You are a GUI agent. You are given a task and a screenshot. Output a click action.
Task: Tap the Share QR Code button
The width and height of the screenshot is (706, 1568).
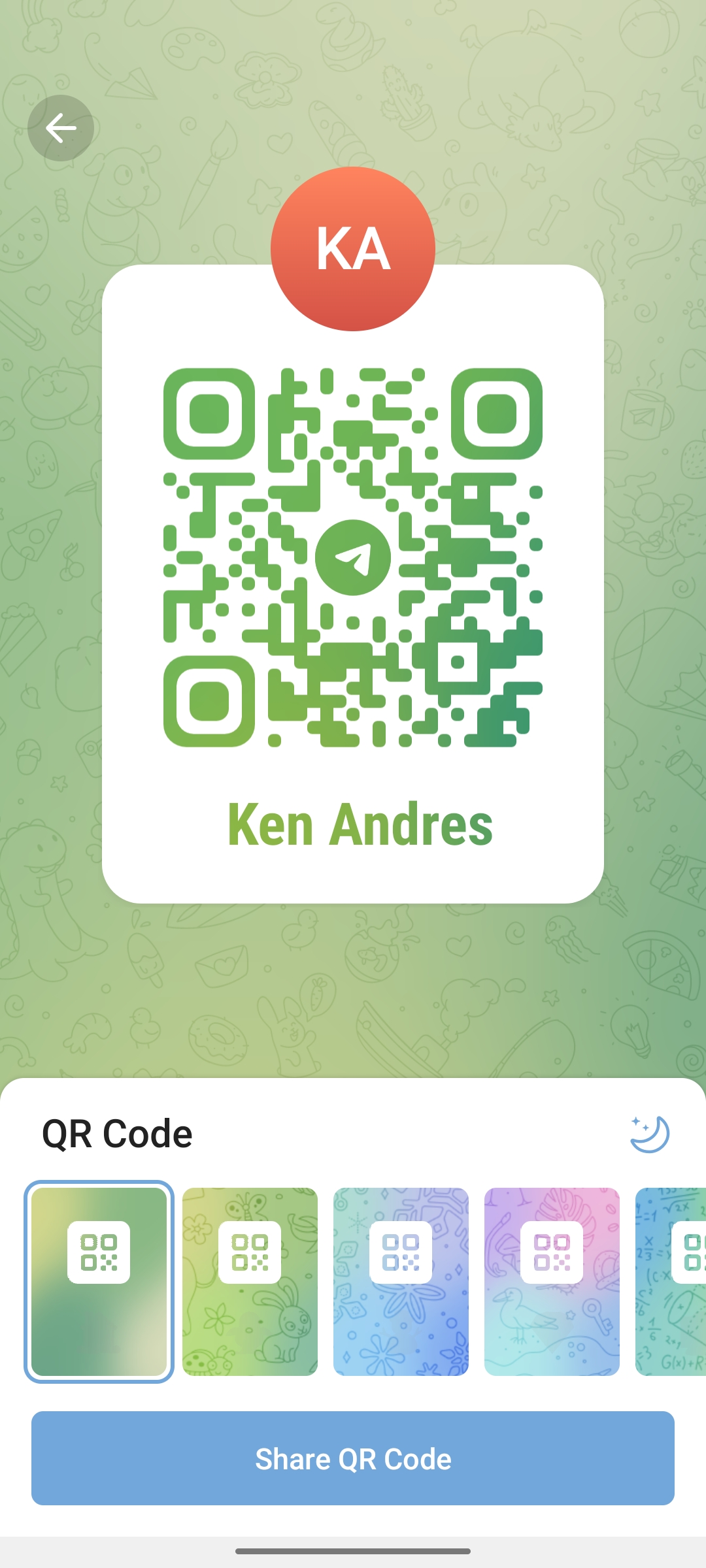click(353, 1458)
